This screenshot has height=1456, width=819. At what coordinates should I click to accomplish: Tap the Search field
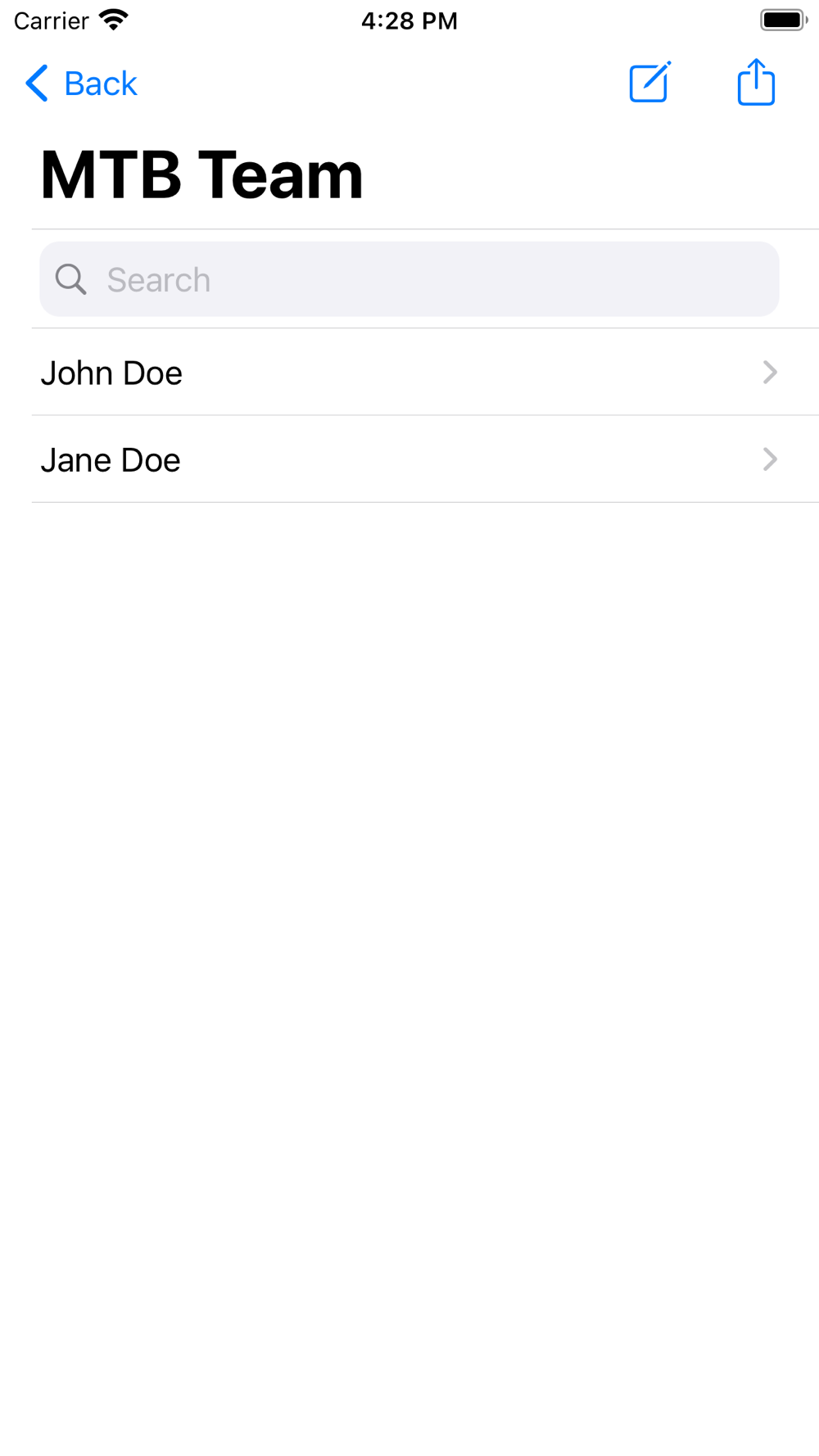coord(409,279)
